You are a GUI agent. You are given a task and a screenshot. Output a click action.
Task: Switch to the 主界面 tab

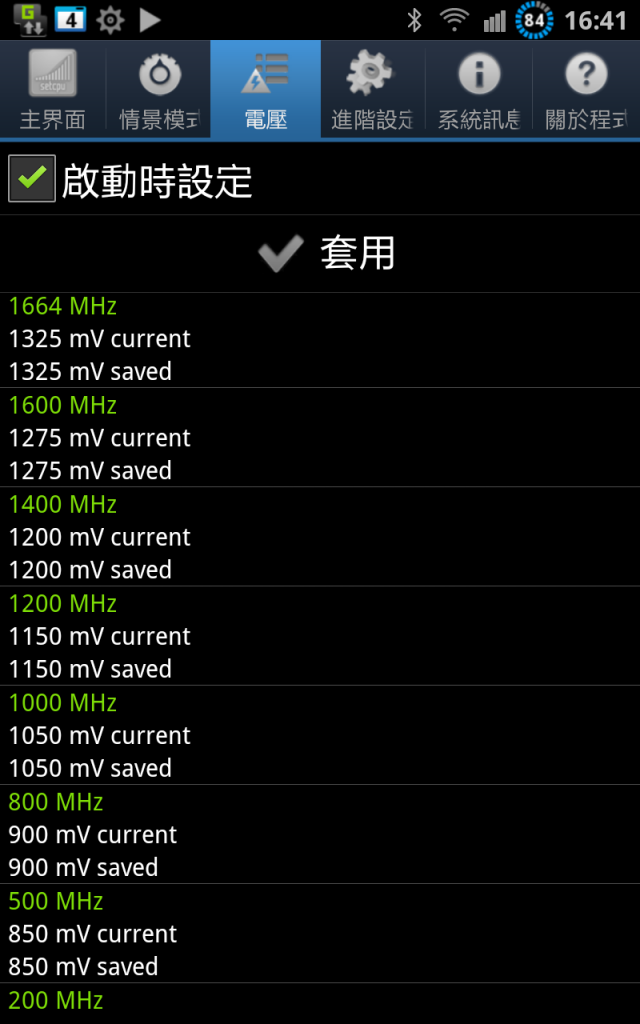pos(53,91)
